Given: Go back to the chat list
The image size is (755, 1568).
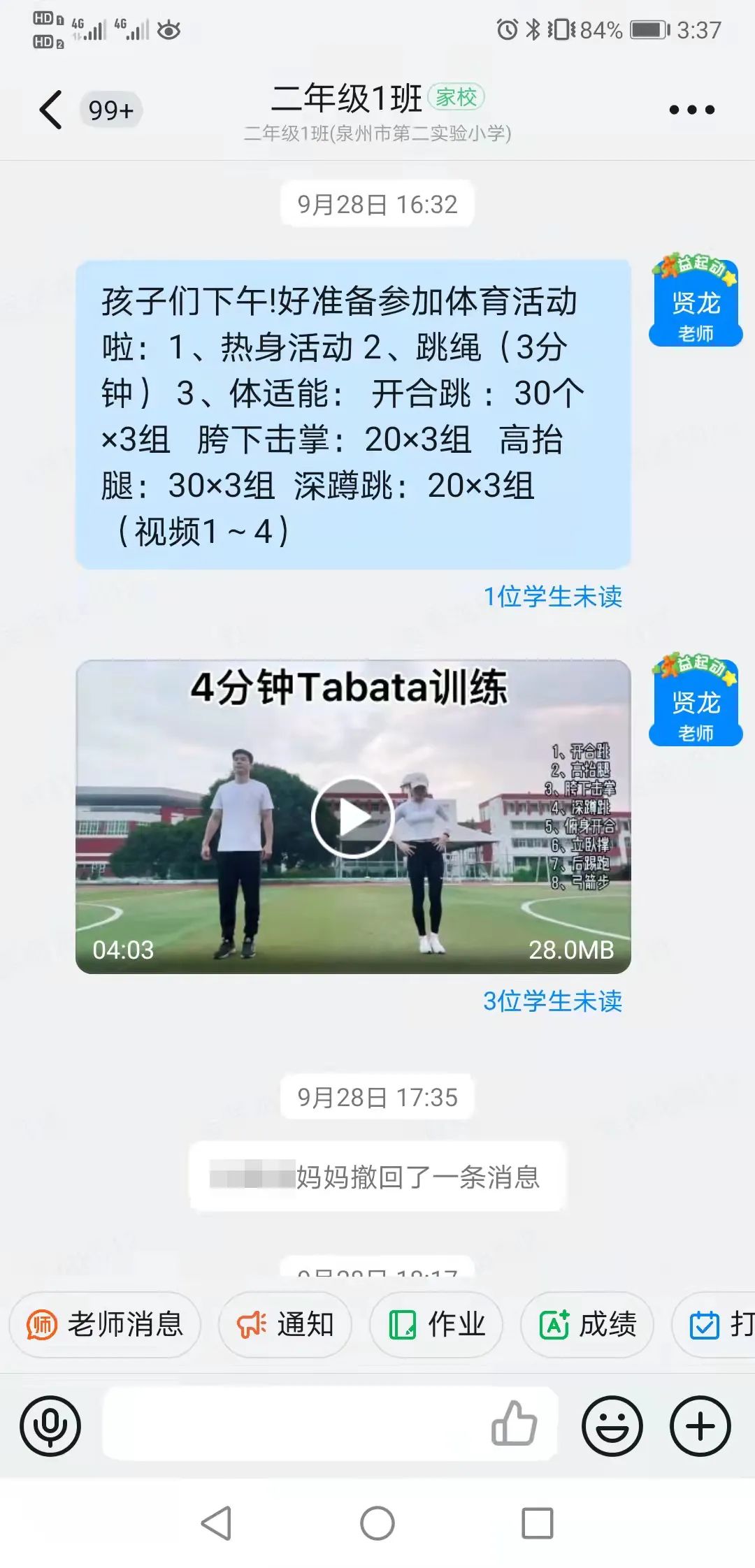Looking at the screenshot, I should [50, 110].
